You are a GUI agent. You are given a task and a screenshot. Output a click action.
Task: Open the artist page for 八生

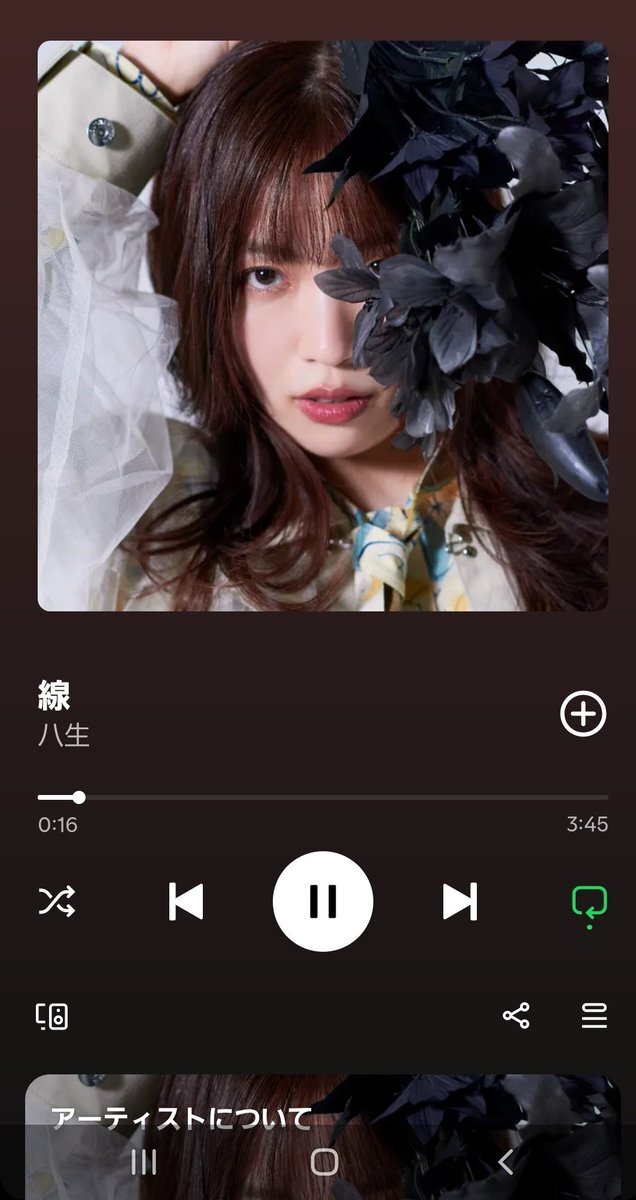64,736
